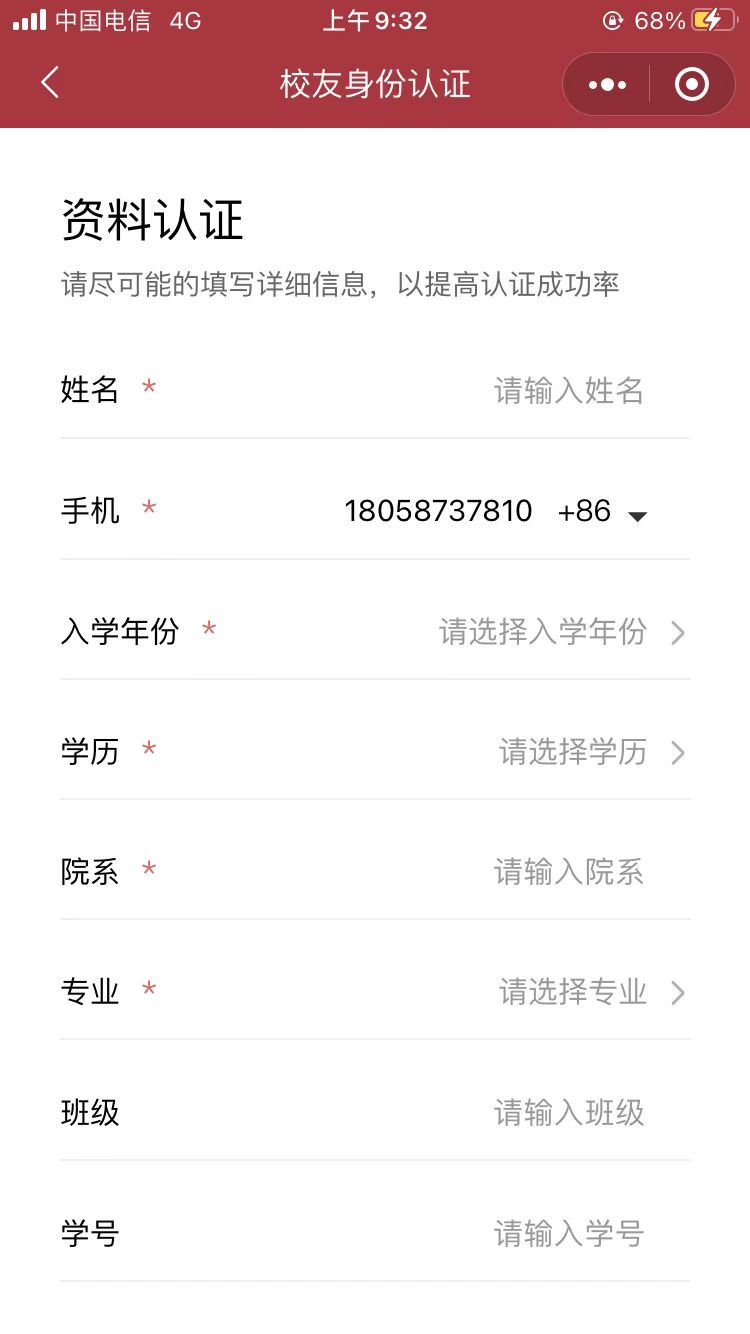This screenshot has height=1334, width=750.
Task: Tap the 班级 class input field
Action: tap(568, 1113)
